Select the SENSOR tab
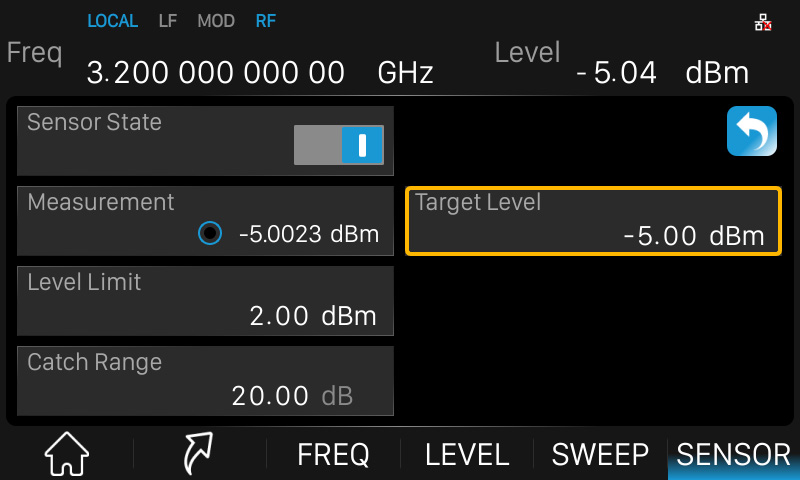 (x=734, y=455)
